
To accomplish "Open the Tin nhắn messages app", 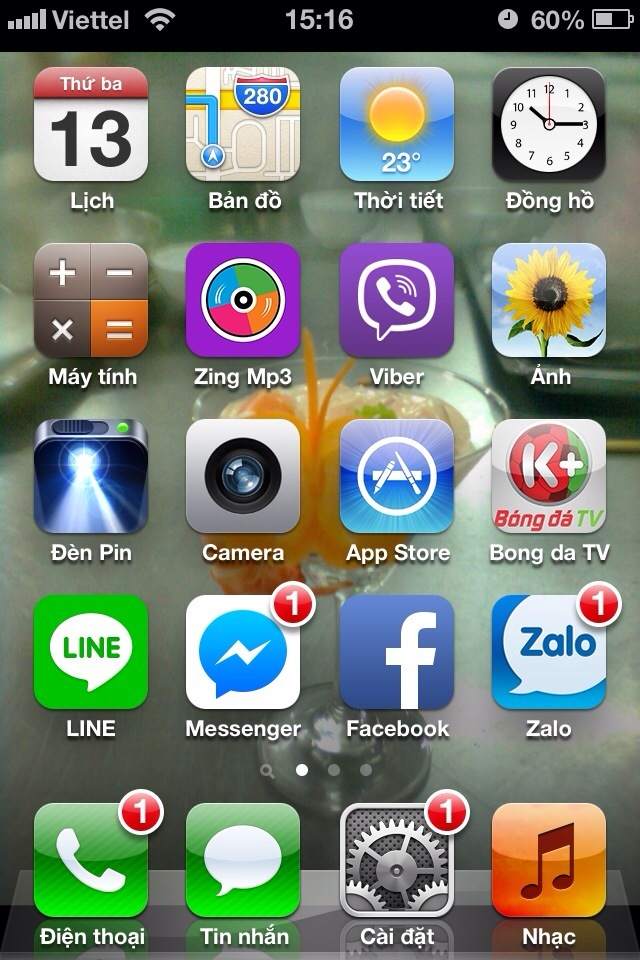I will click(243, 860).
